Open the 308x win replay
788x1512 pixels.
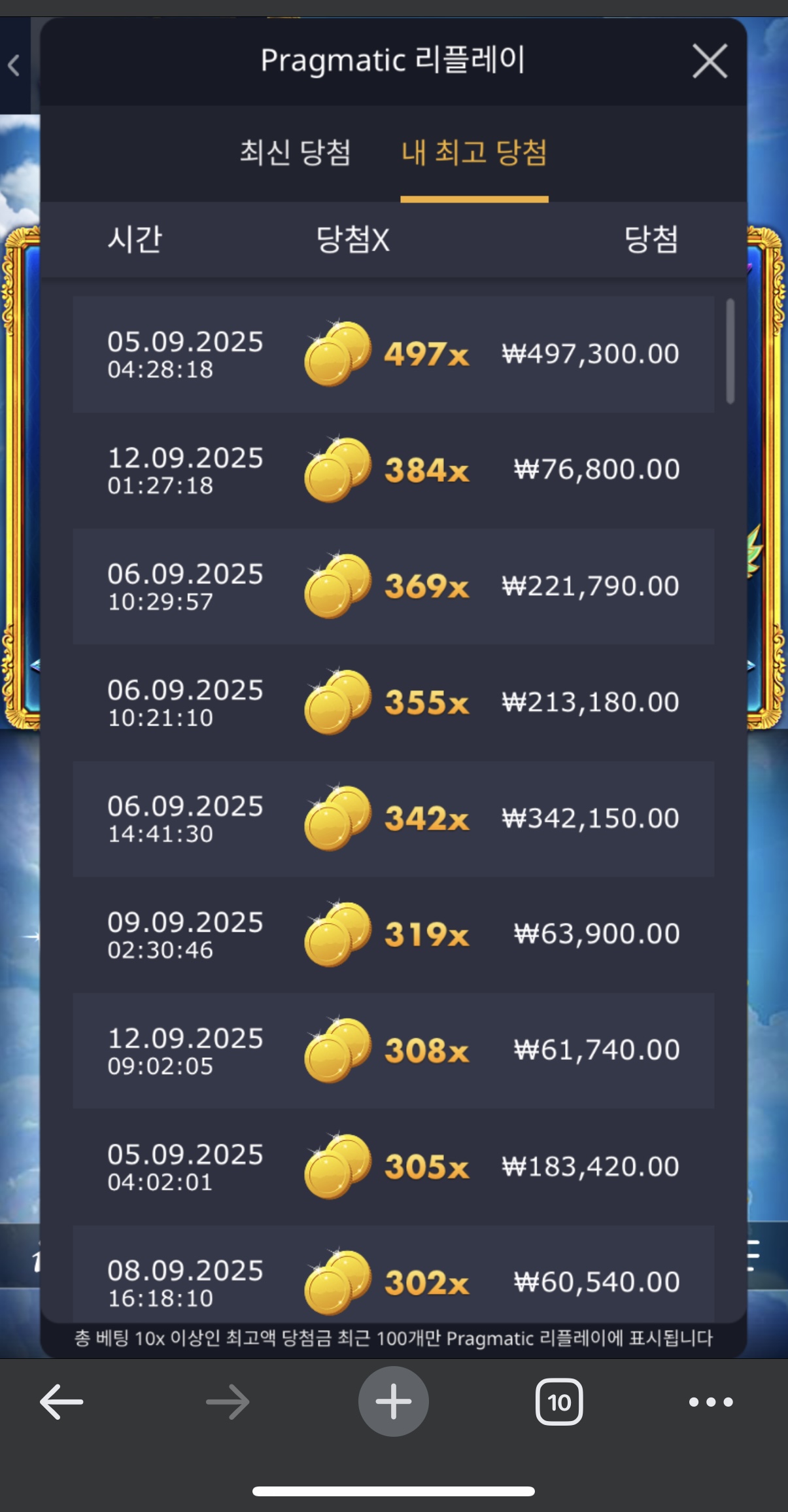[392, 1050]
